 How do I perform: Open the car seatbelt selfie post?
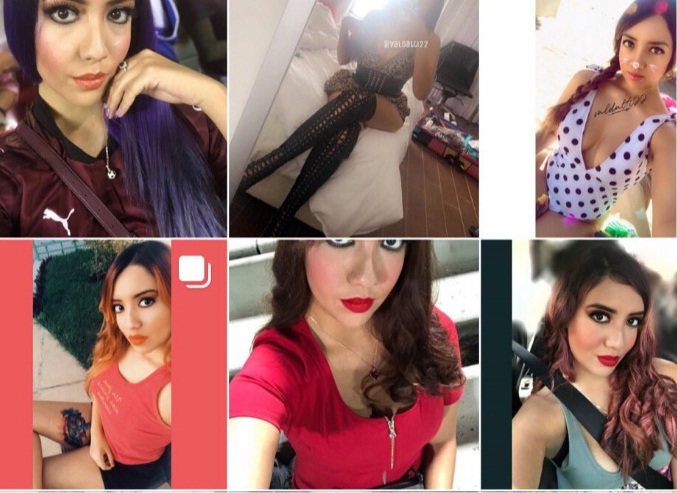pos(594,365)
